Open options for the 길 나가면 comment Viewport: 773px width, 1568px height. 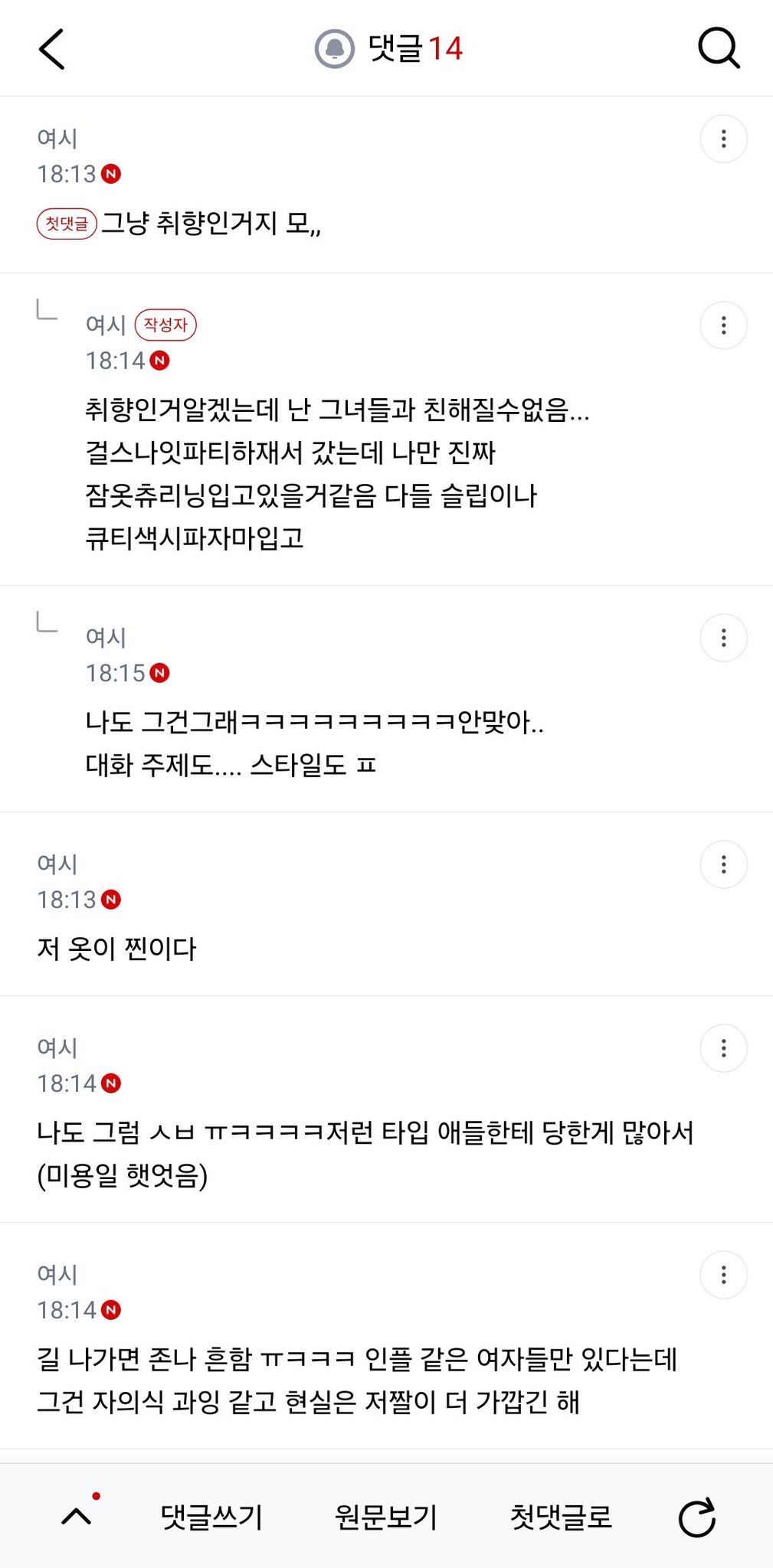pos(723,1275)
